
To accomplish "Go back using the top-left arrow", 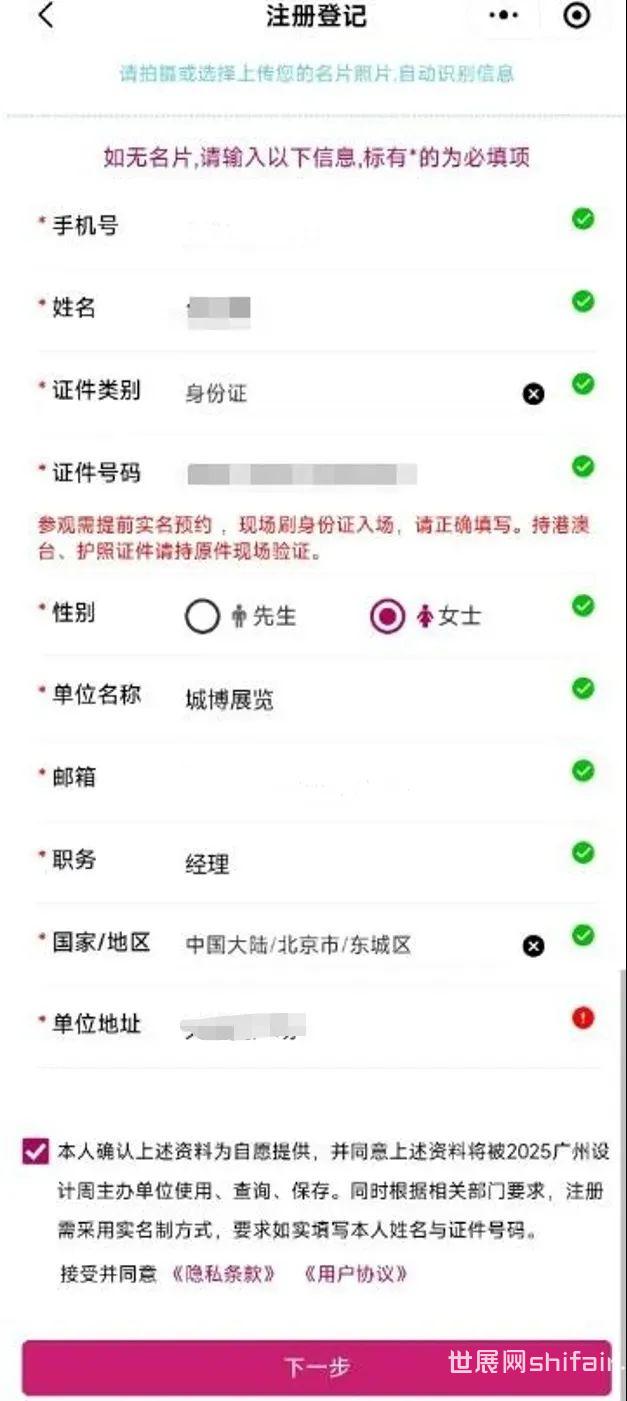I will (x=44, y=16).
